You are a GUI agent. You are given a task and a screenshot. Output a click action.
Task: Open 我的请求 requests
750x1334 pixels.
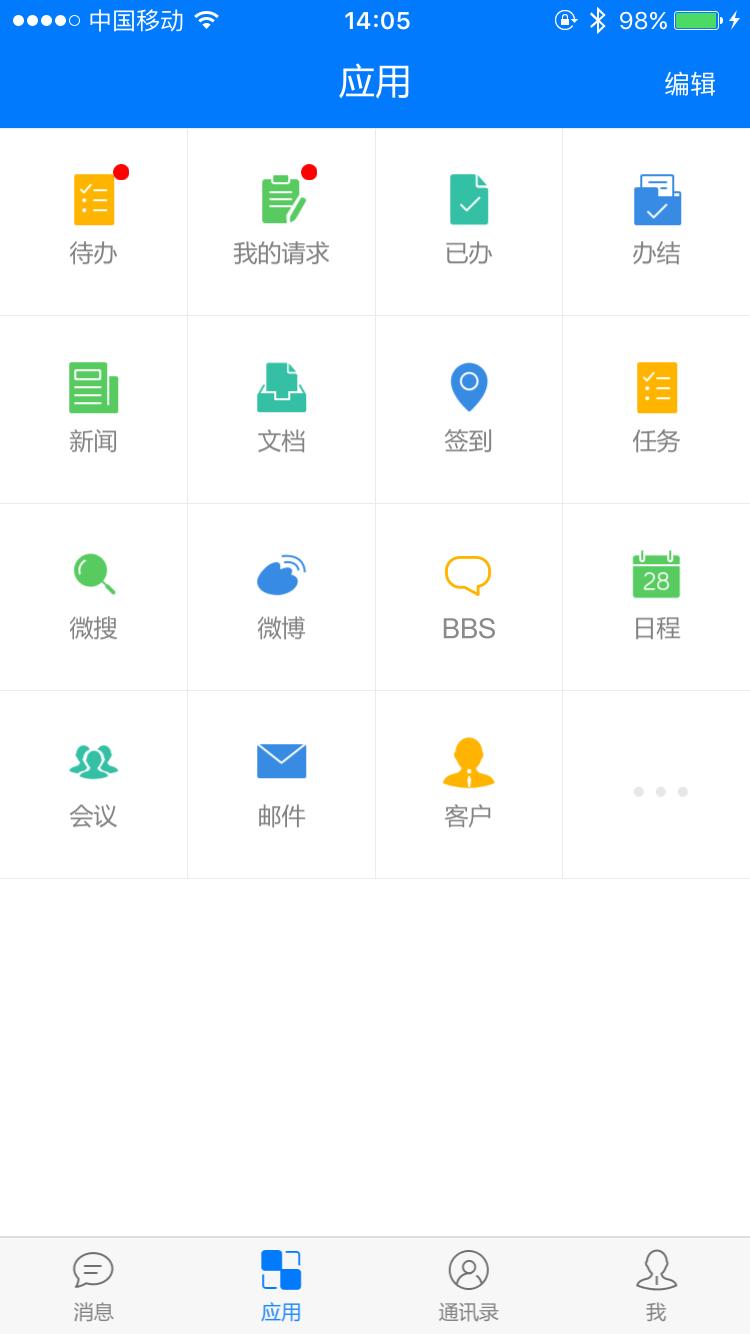click(x=281, y=221)
